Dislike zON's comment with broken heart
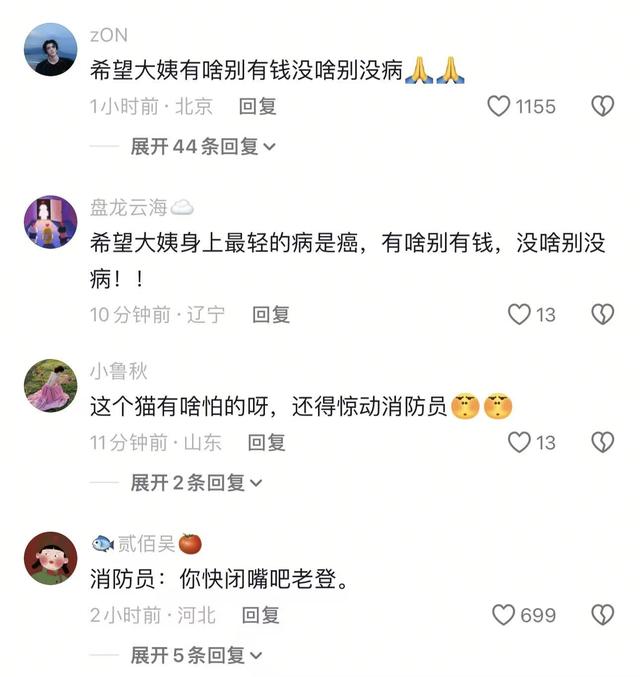Viewport: 640px width, 677px height. (x=602, y=106)
